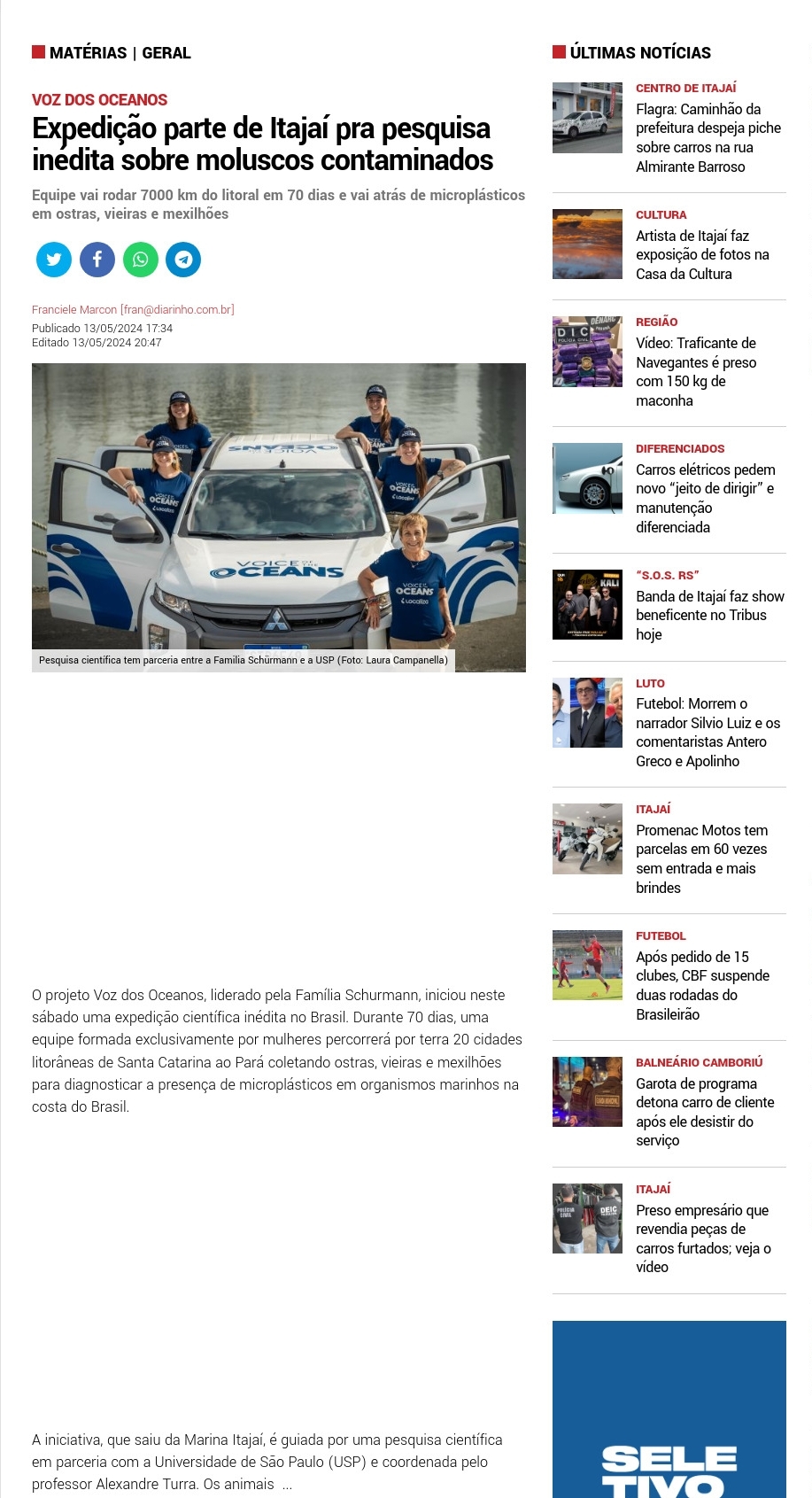Open Garota de programa detona carro story

705,1112
